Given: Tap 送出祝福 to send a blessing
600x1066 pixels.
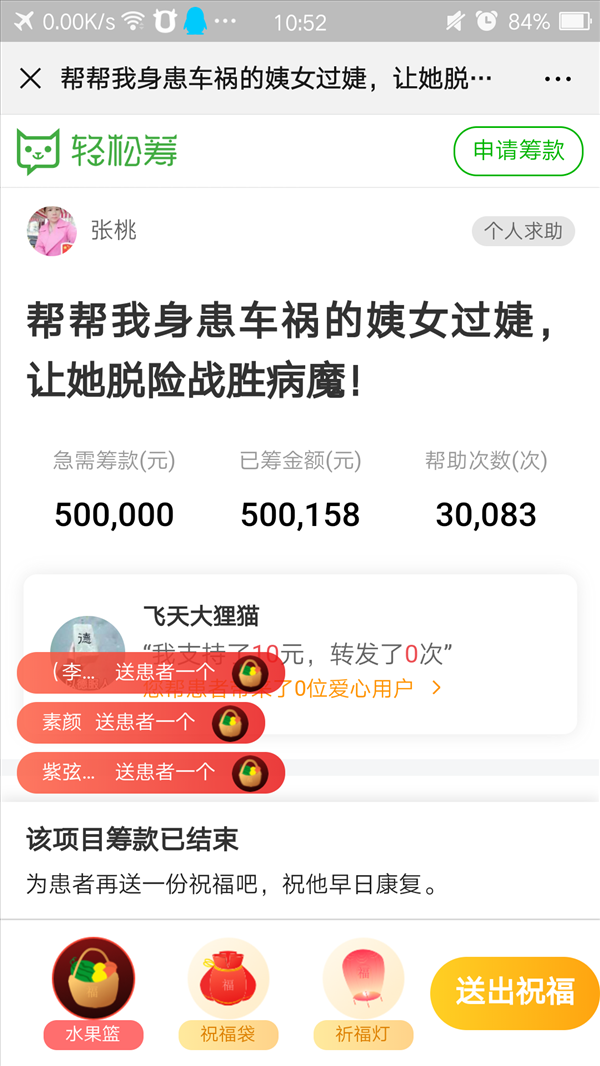Looking at the screenshot, I should [x=514, y=992].
